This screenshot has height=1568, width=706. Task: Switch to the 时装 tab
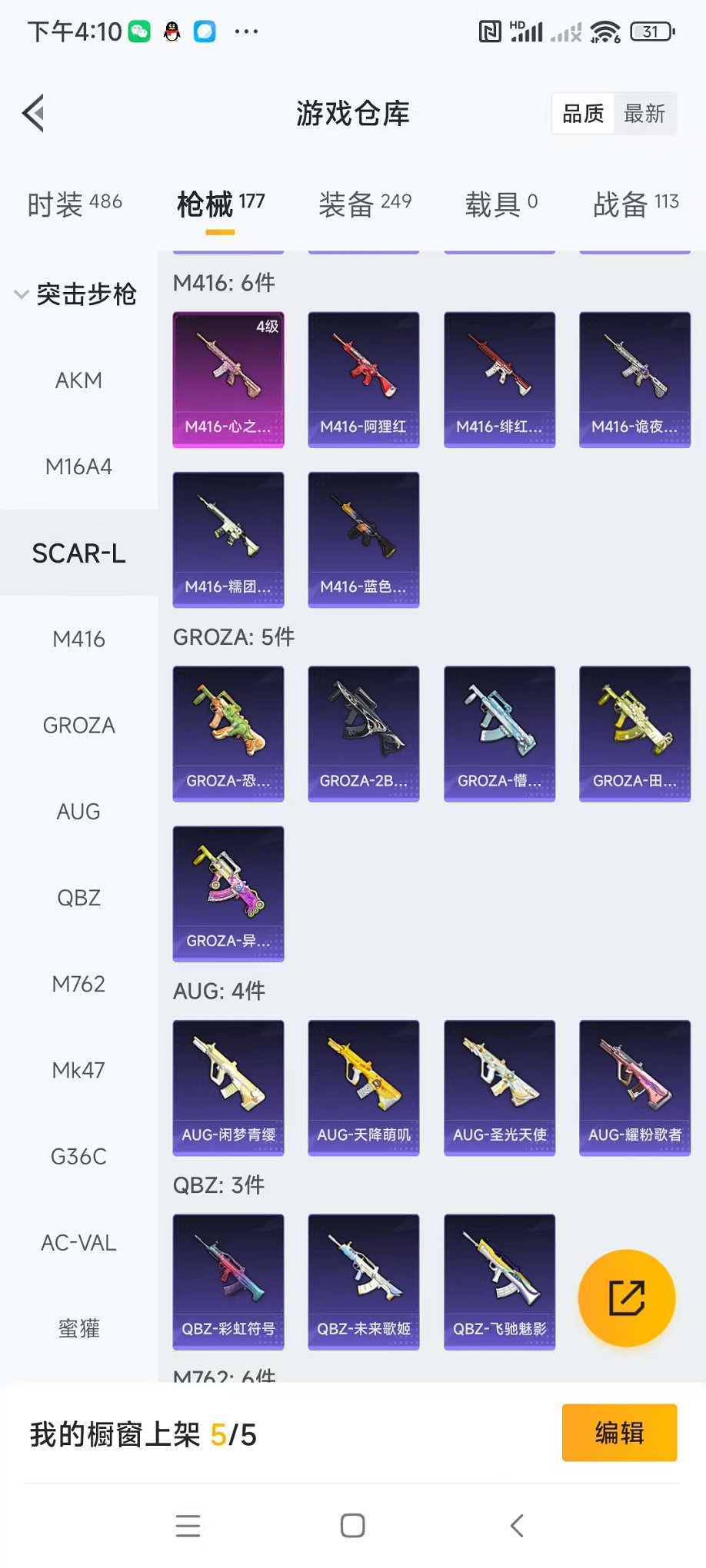point(75,204)
